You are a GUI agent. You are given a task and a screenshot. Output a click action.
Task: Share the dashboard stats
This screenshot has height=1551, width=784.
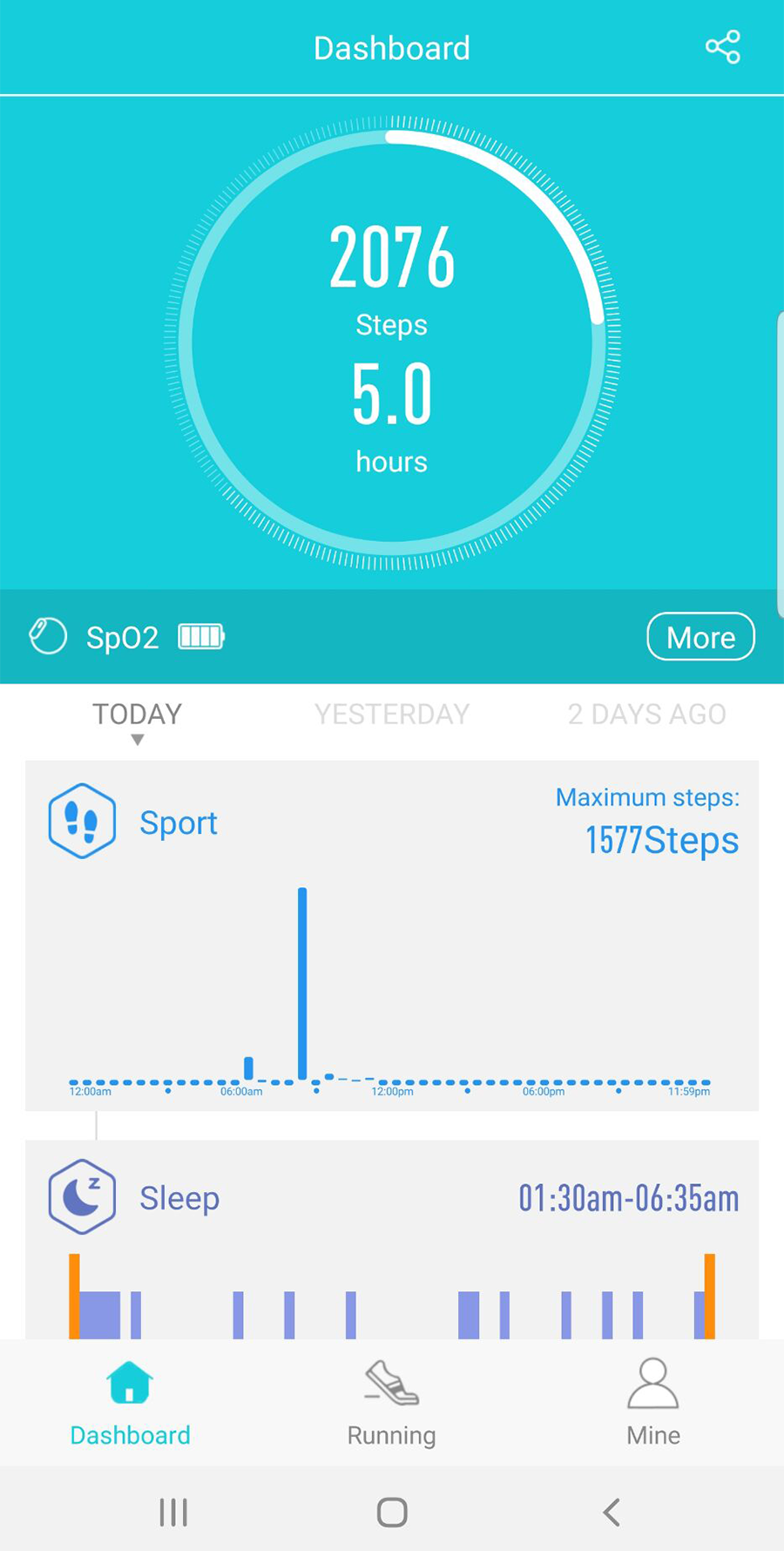tap(722, 47)
